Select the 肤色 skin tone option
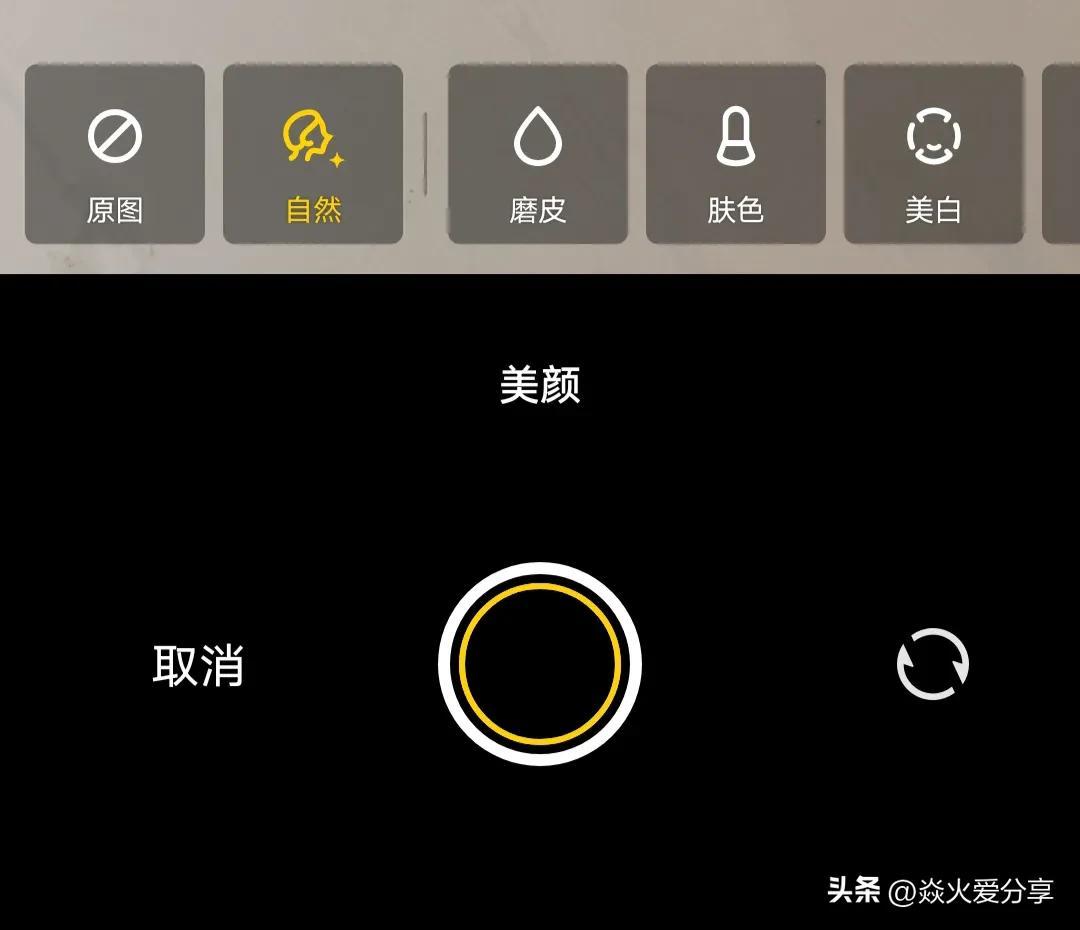 pos(736,155)
